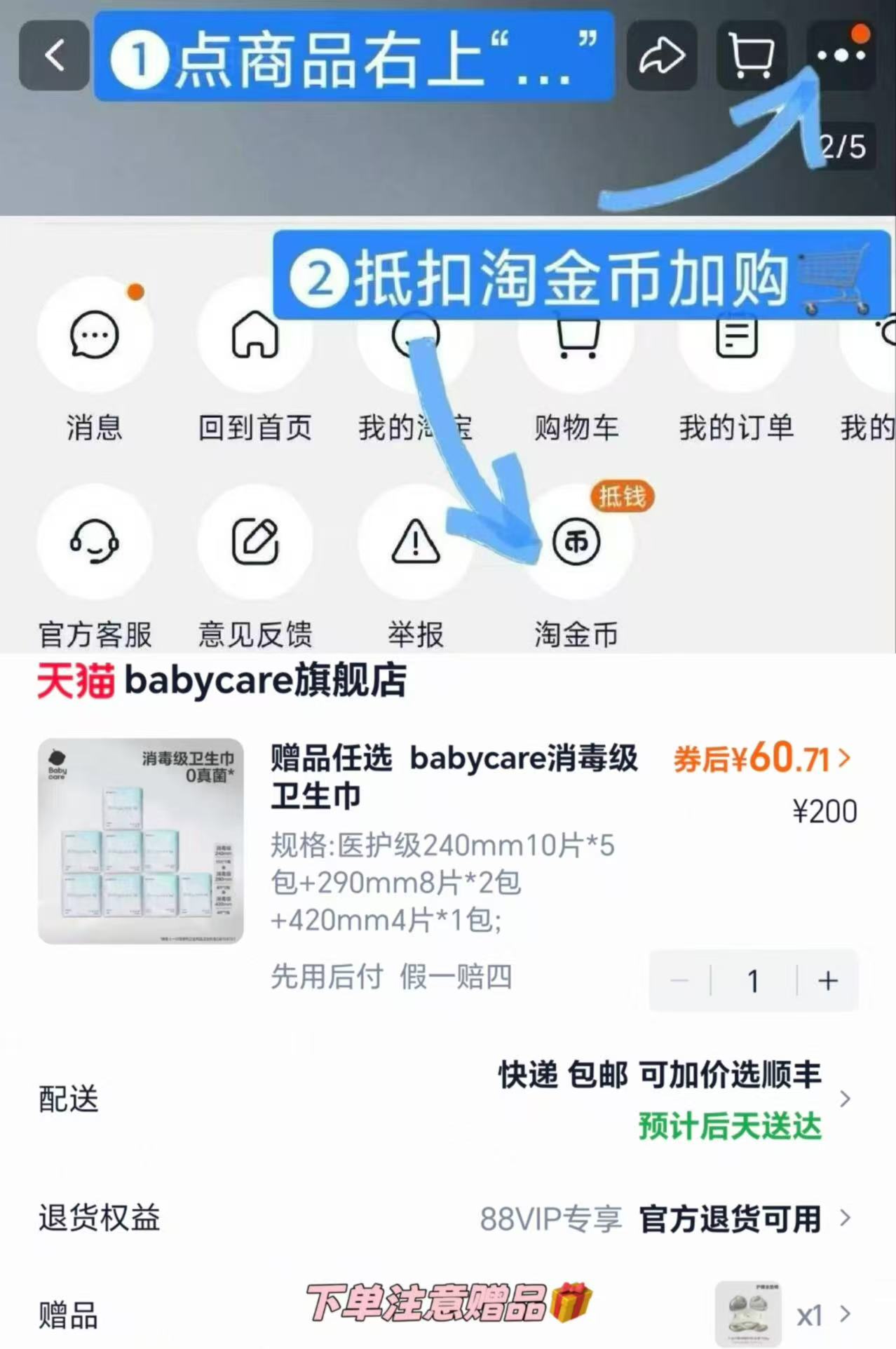The width and height of the screenshot is (896, 1349).
Task: Open the 淘金币 coin icon
Action: coord(573,541)
